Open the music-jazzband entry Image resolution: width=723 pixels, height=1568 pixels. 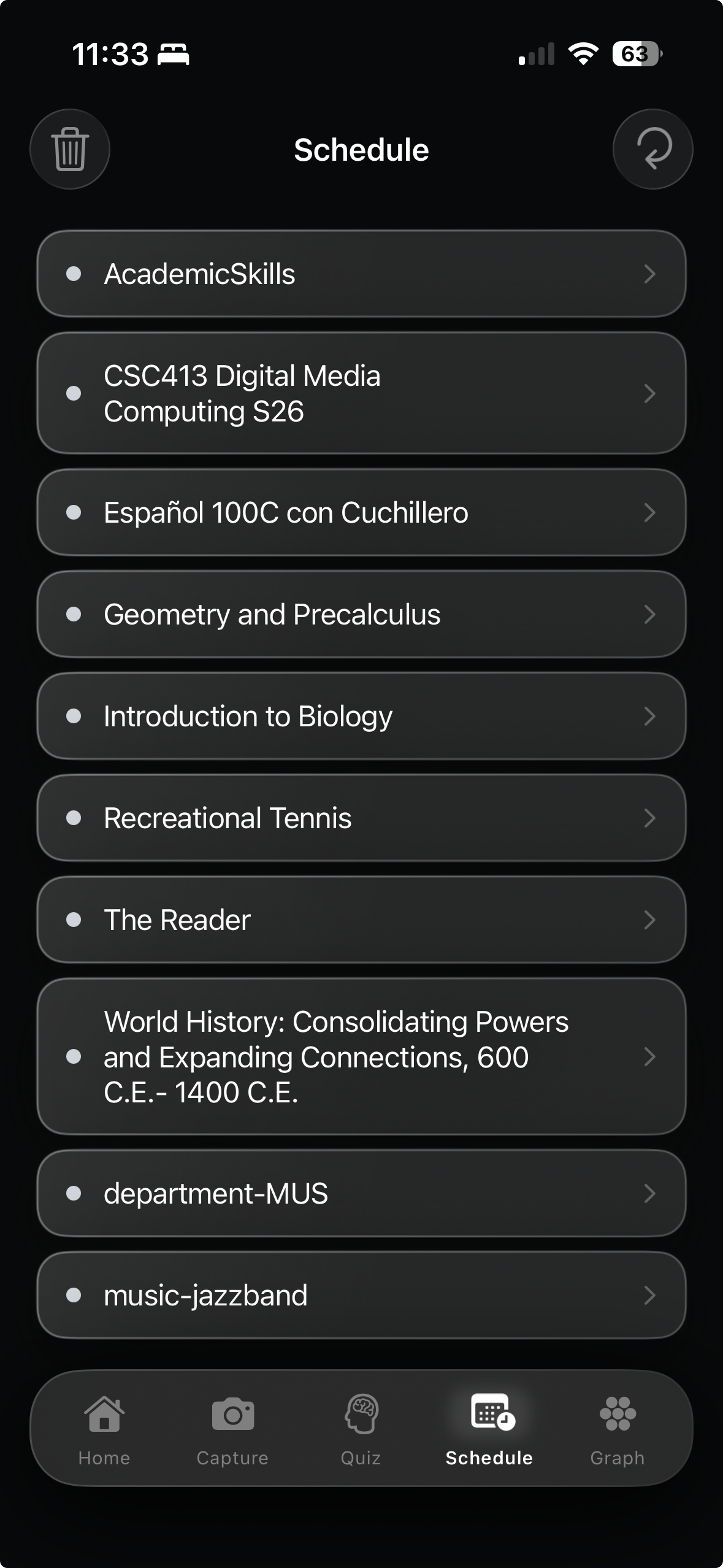pos(361,1295)
